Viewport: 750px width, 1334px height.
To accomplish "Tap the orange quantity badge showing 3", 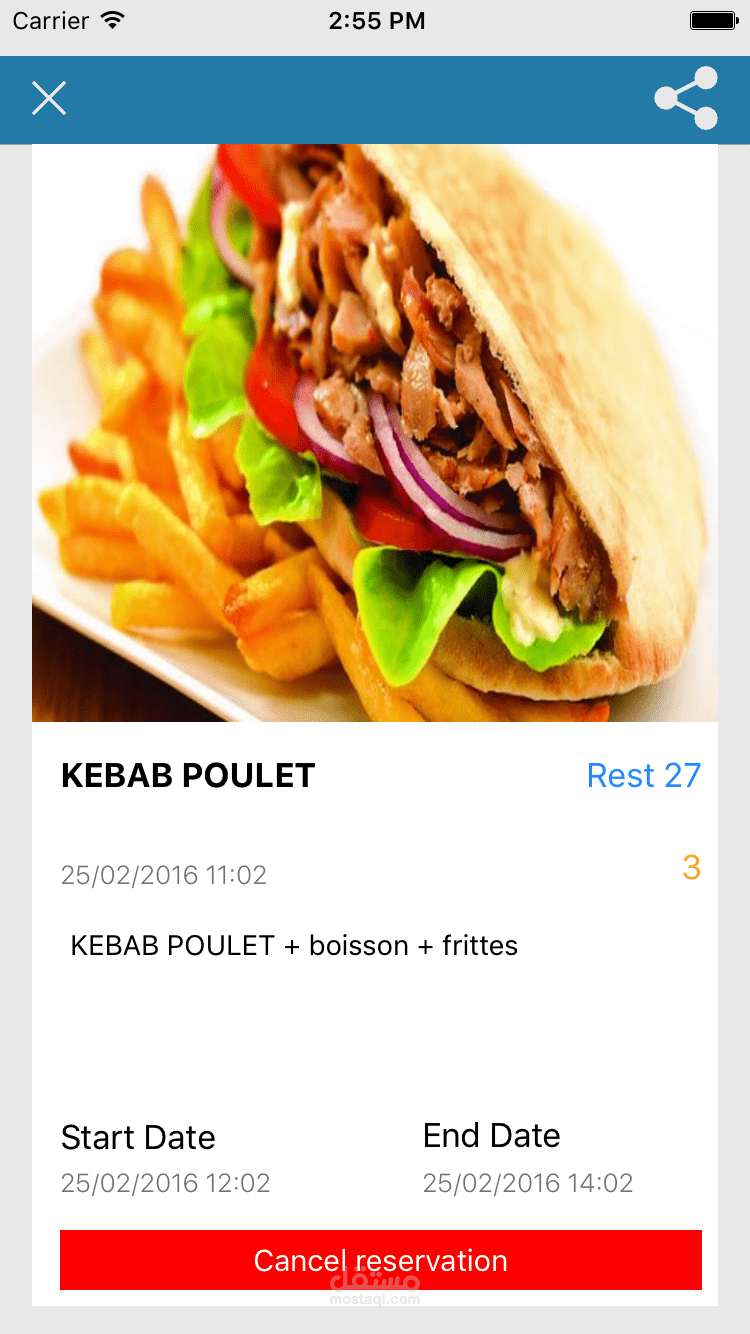I will point(691,870).
